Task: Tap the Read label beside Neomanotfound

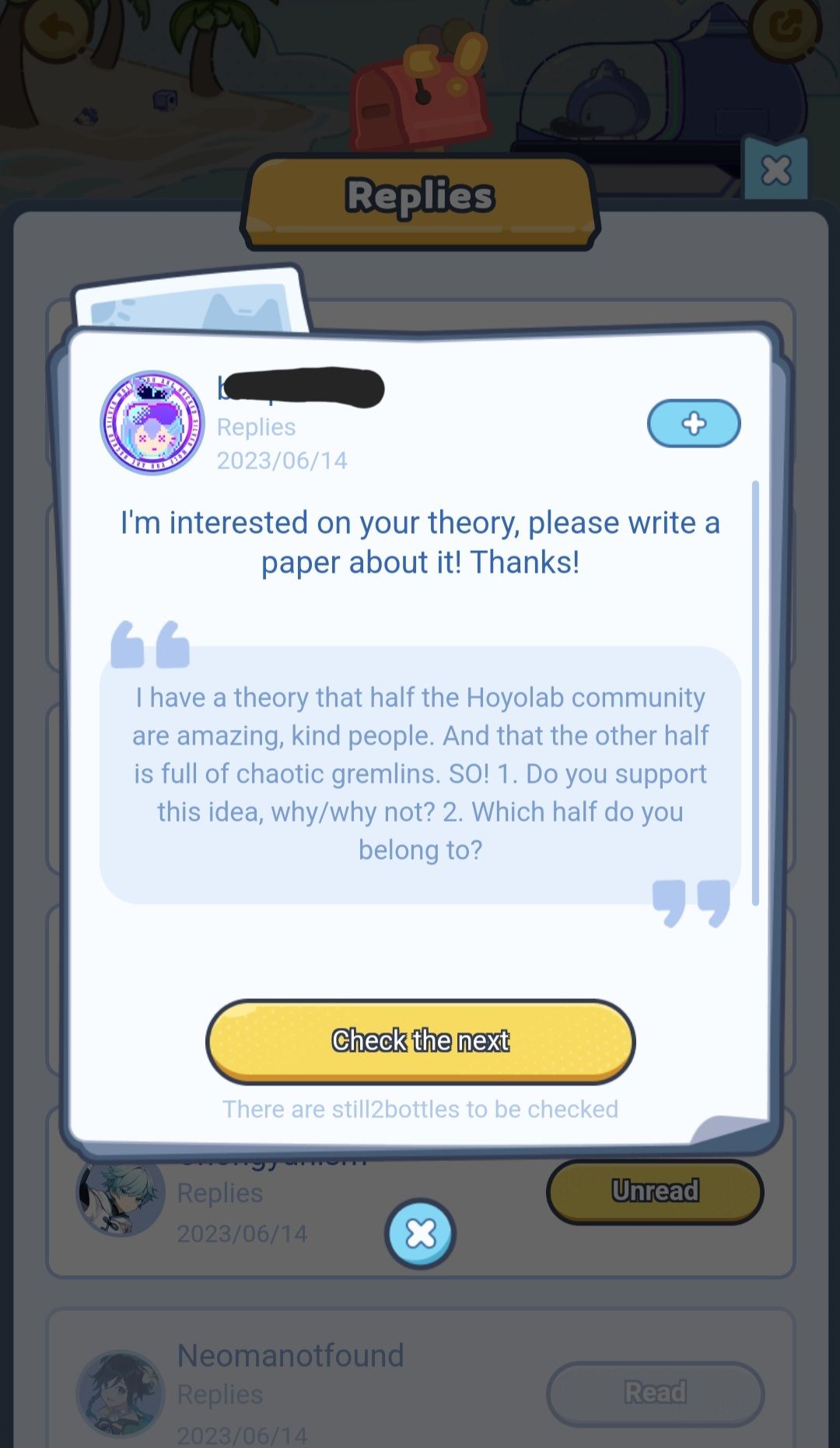Action: [654, 1392]
